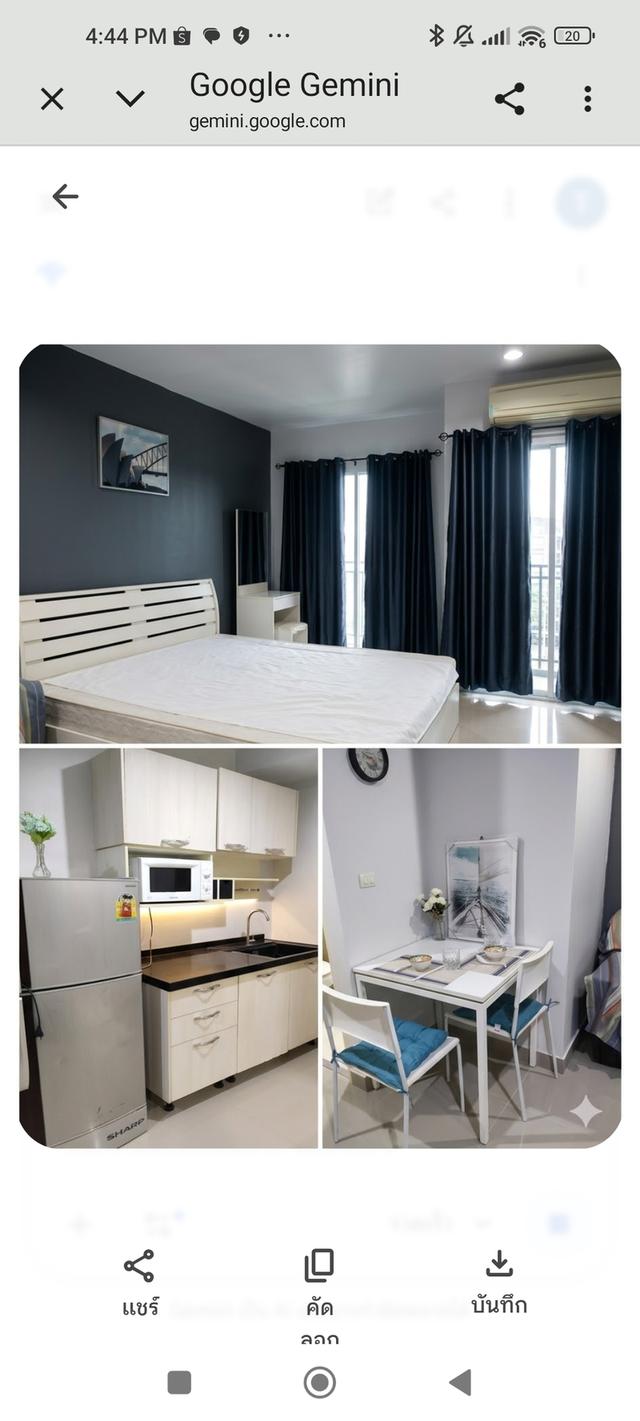Save the image with บันทึก
Image resolution: width=640 pixels, height=1421 pixels.
point(499,1281)
